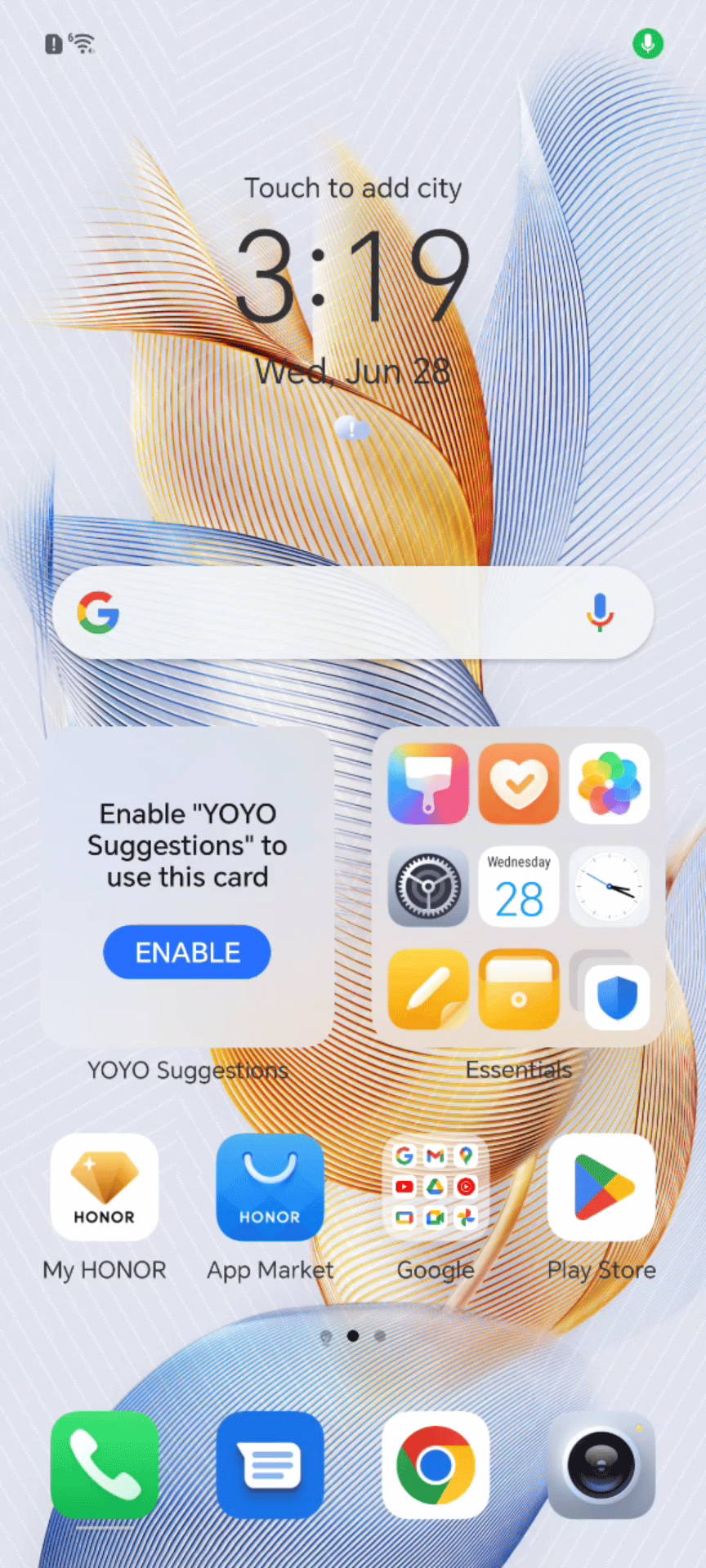Start Google voice search microphone

click(600, 612)
